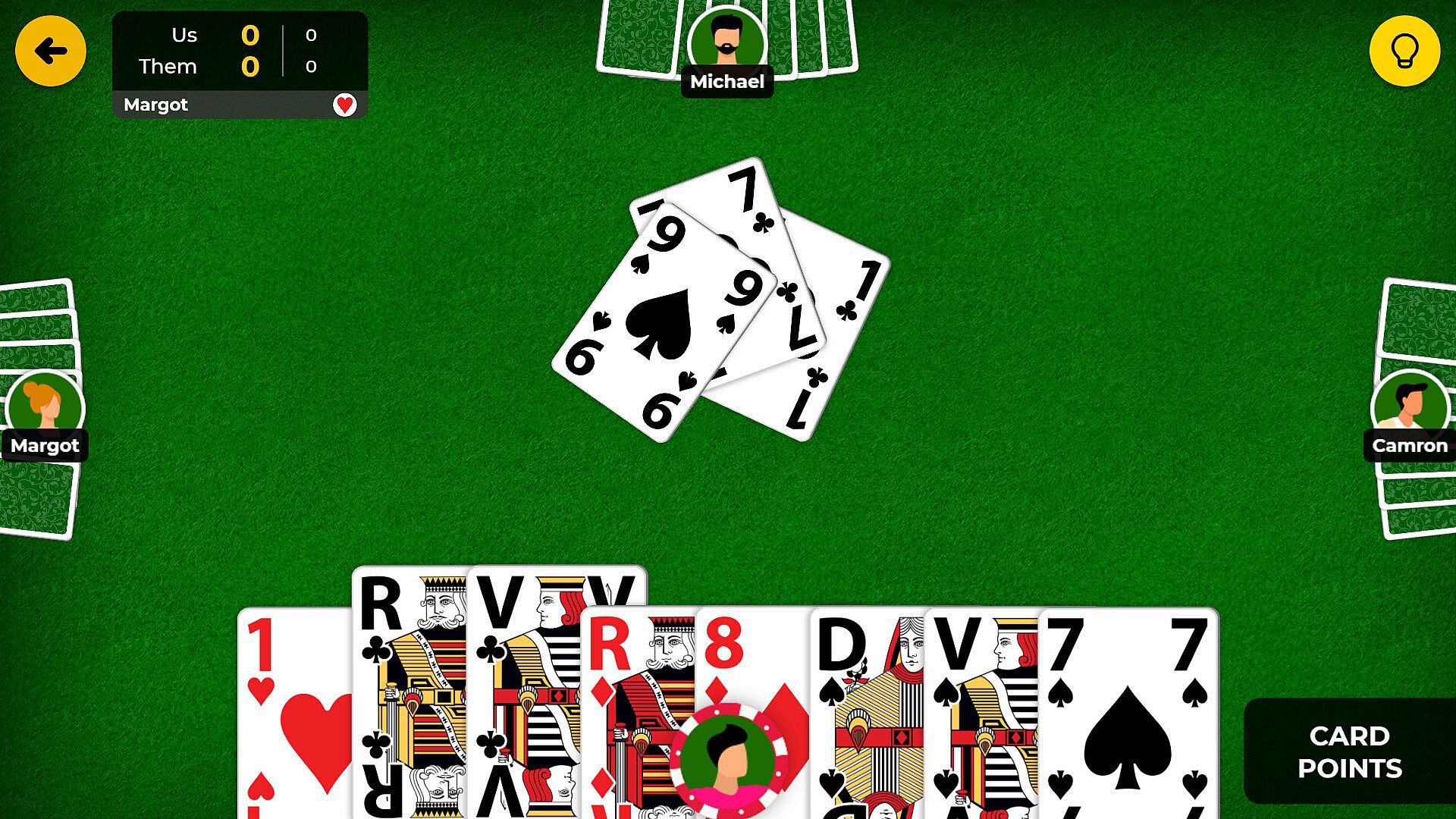
Task: Open Margot's player avatar
Action: (45, 406)
